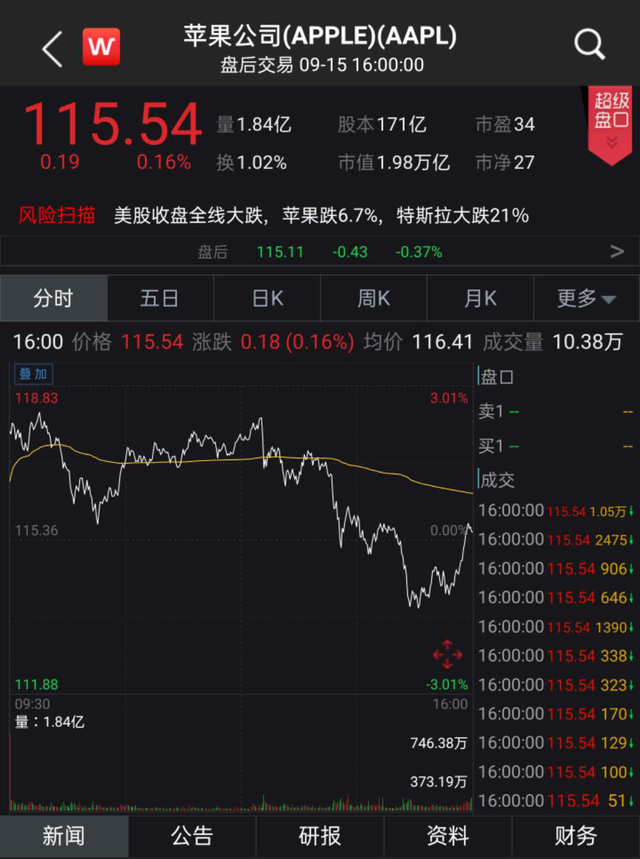Expand the chart with the red arrows icon
The height and width of the screenshot is (859, 640).
point(447,655)
